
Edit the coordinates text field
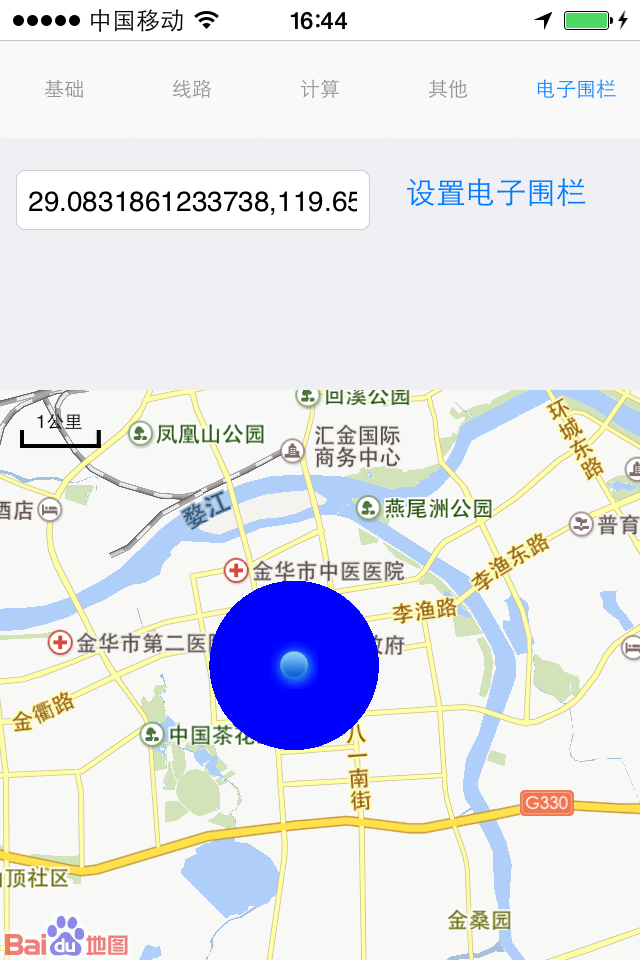(x=193, y=201)
